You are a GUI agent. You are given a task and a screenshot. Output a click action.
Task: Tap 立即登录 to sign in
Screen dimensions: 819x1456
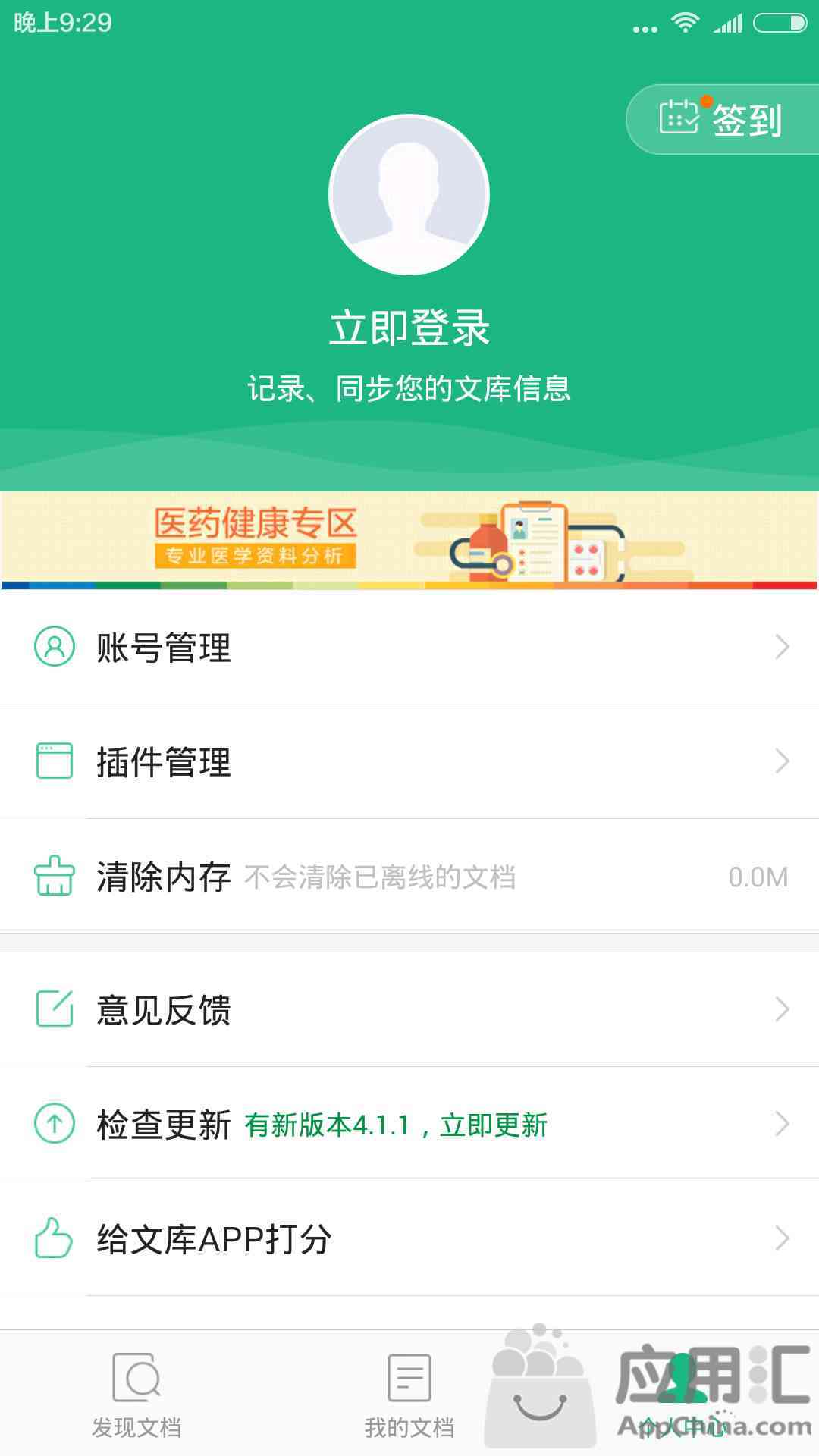pyautogui.click(x=409, y=328)
